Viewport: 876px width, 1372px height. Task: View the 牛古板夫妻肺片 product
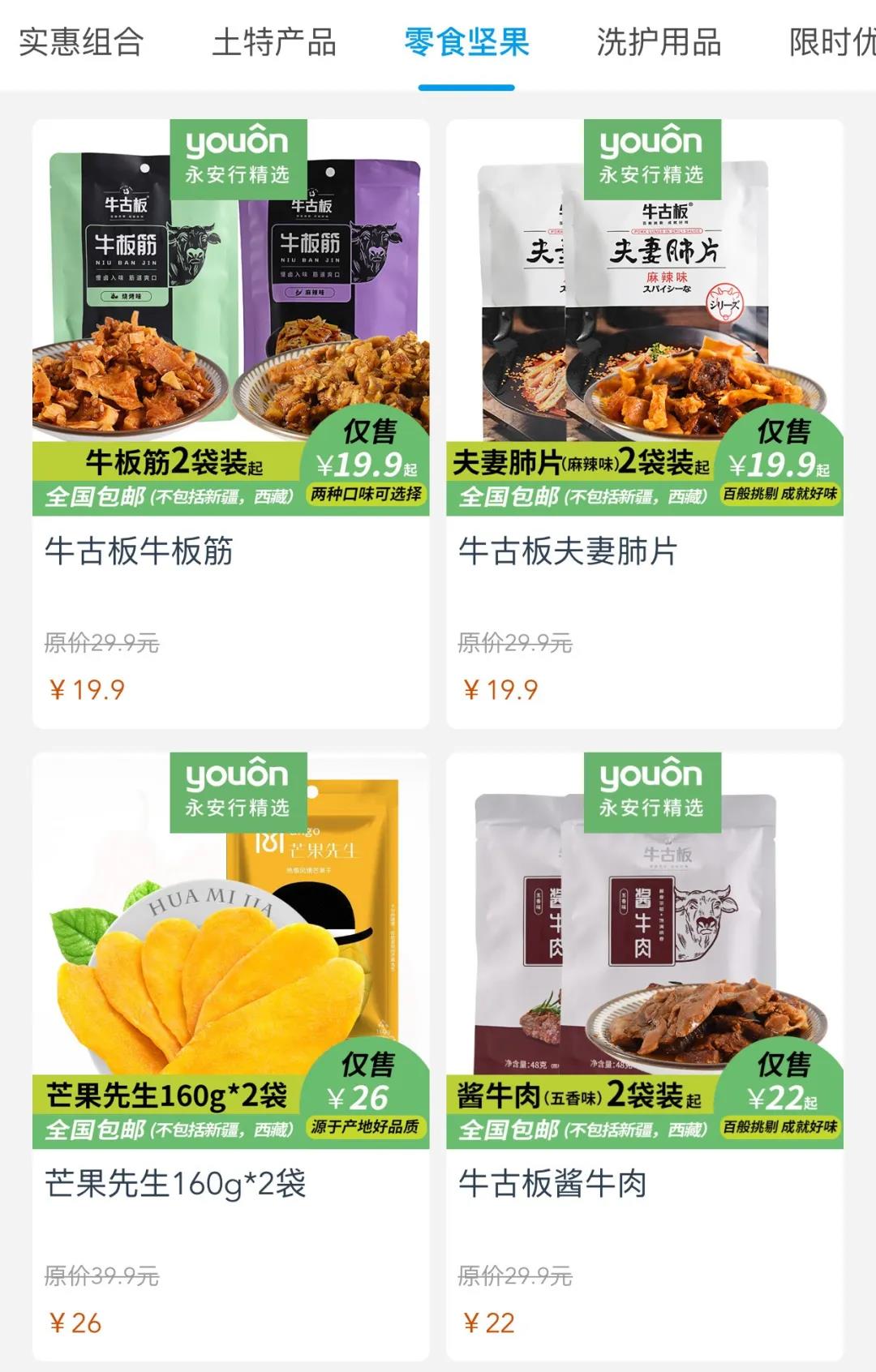pos(645,422)
